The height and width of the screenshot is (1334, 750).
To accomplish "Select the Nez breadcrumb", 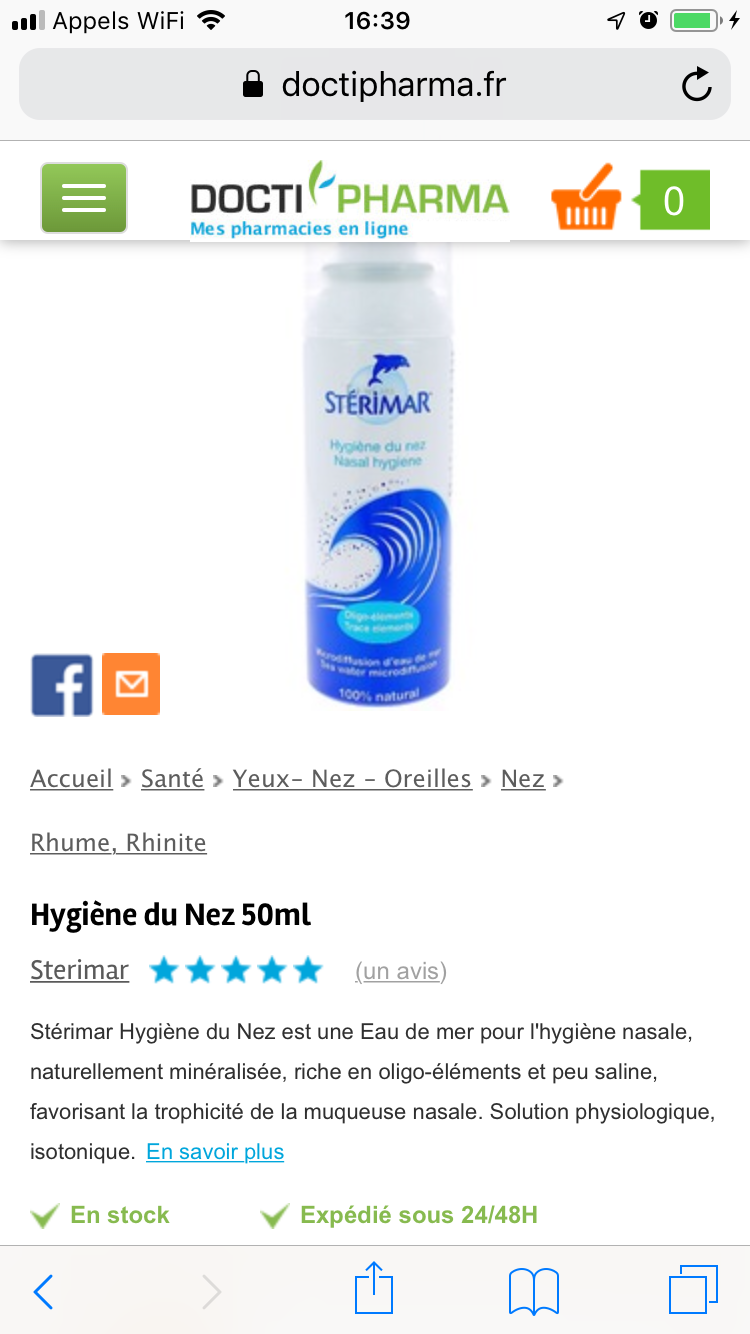I will pyautogui.click(x=523, y=779).
